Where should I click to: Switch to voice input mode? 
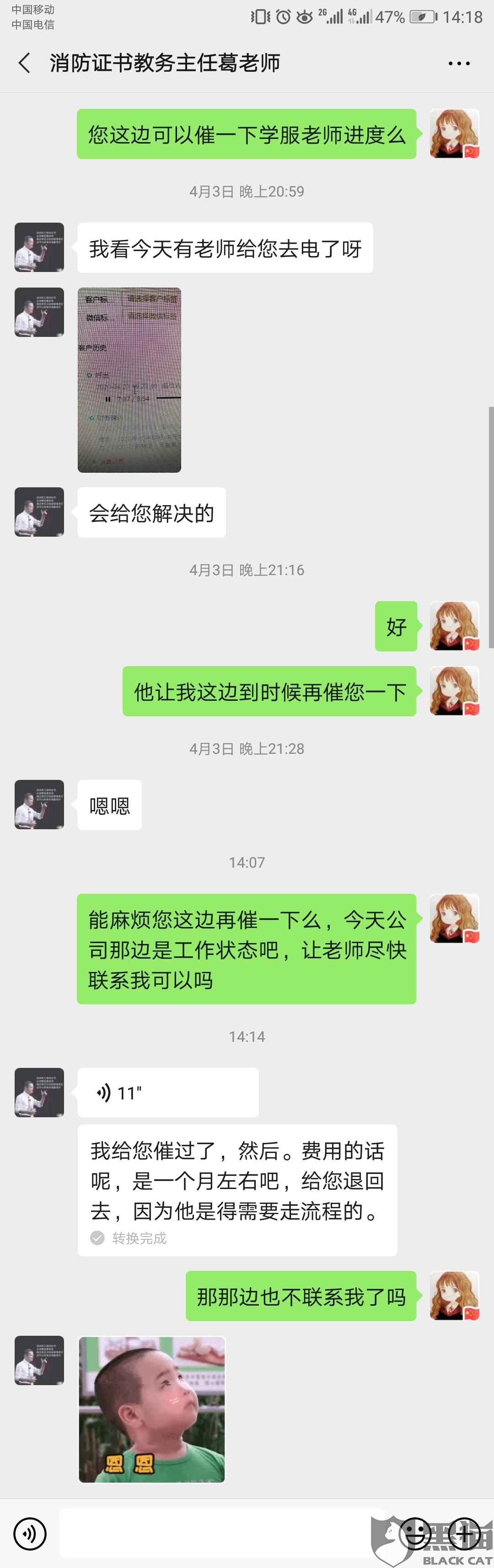tap(29, 1533)
